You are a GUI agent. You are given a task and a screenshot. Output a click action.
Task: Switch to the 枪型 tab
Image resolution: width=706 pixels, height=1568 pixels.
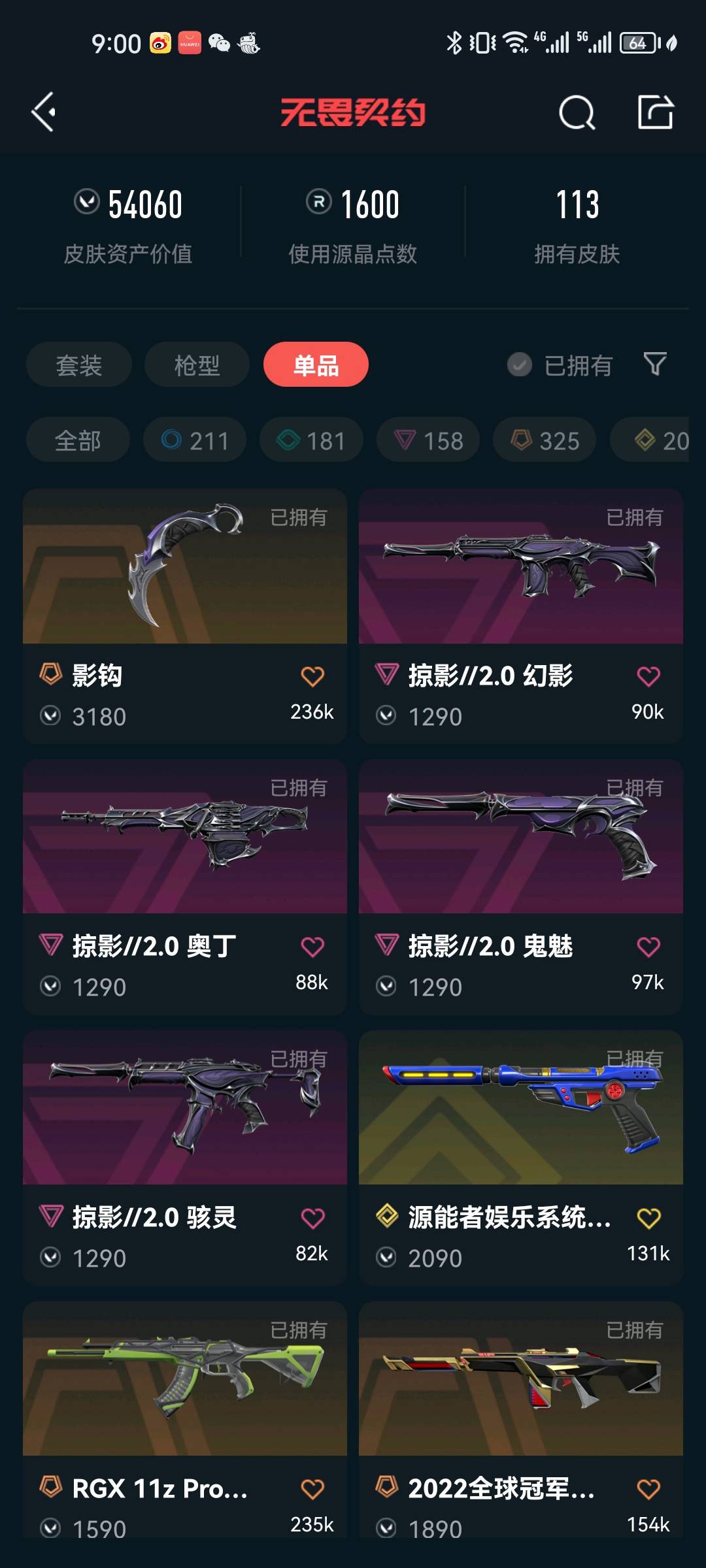(x=197, y=365)
